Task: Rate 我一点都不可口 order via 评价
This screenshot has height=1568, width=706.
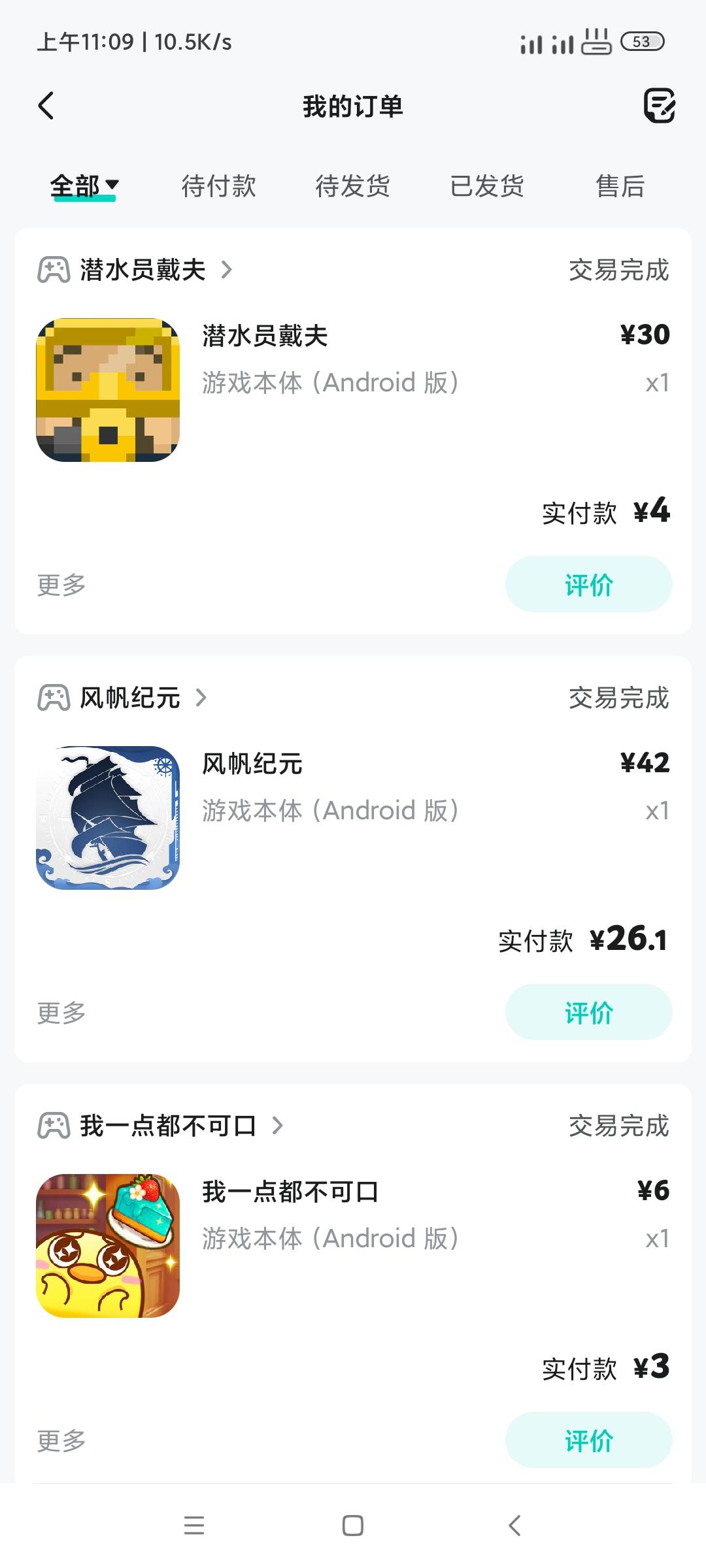Action: coord(588,1441)
